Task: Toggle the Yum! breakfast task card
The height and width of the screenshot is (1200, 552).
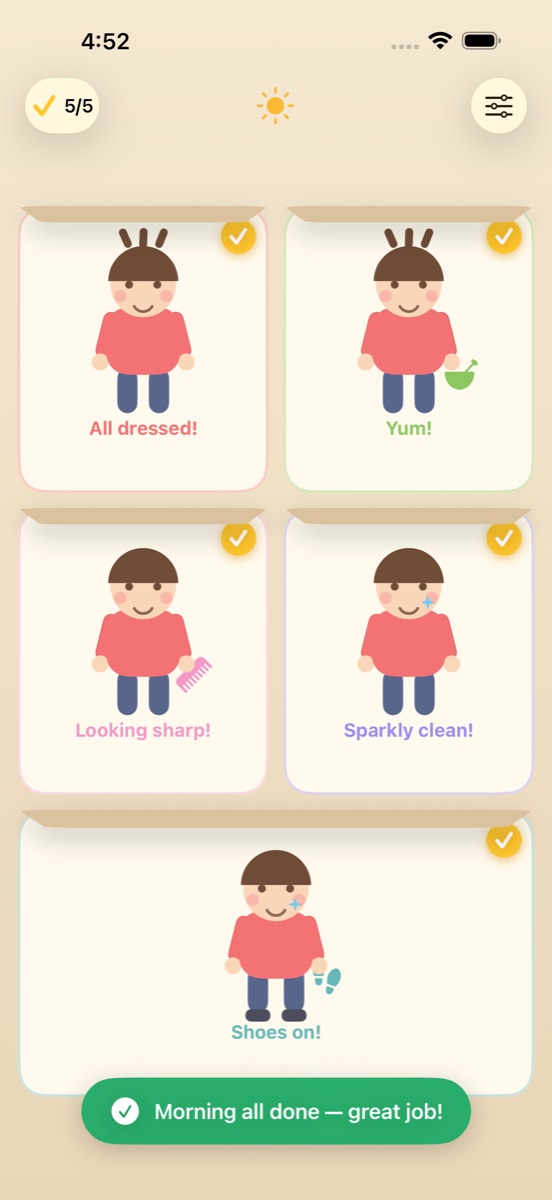Action: (409, 350)
